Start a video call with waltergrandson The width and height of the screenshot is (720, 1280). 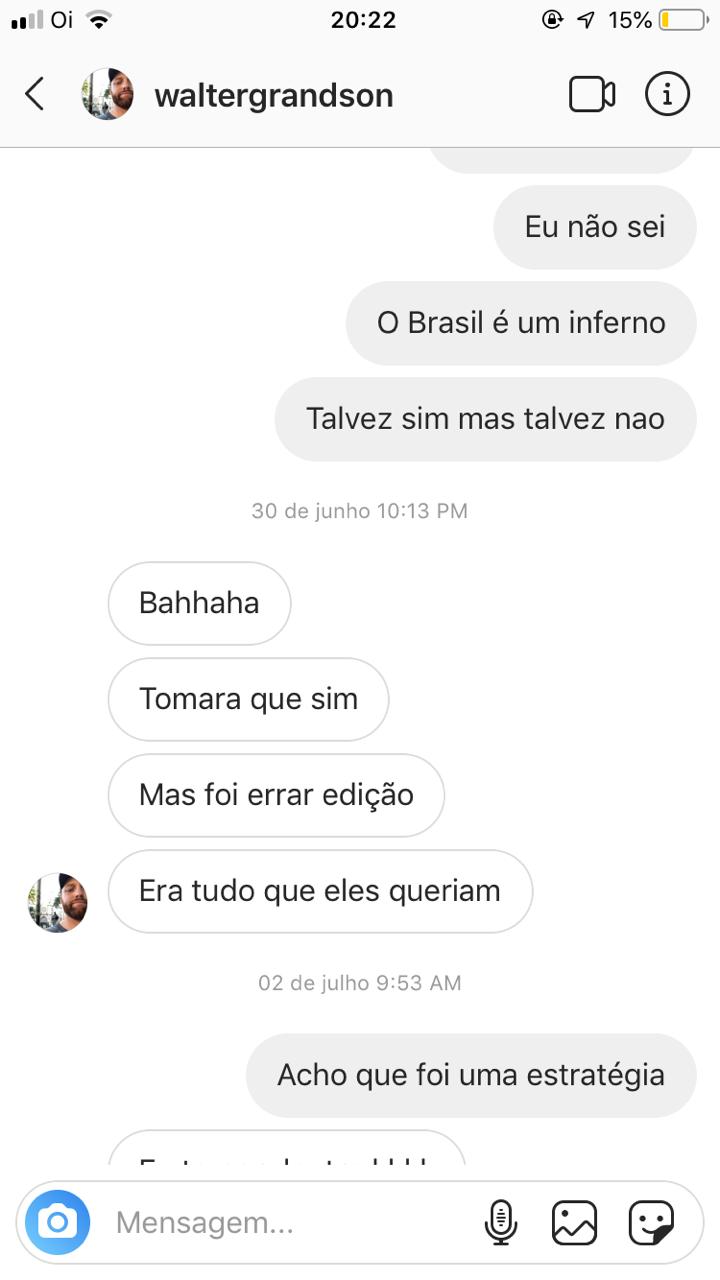(592, 95)
